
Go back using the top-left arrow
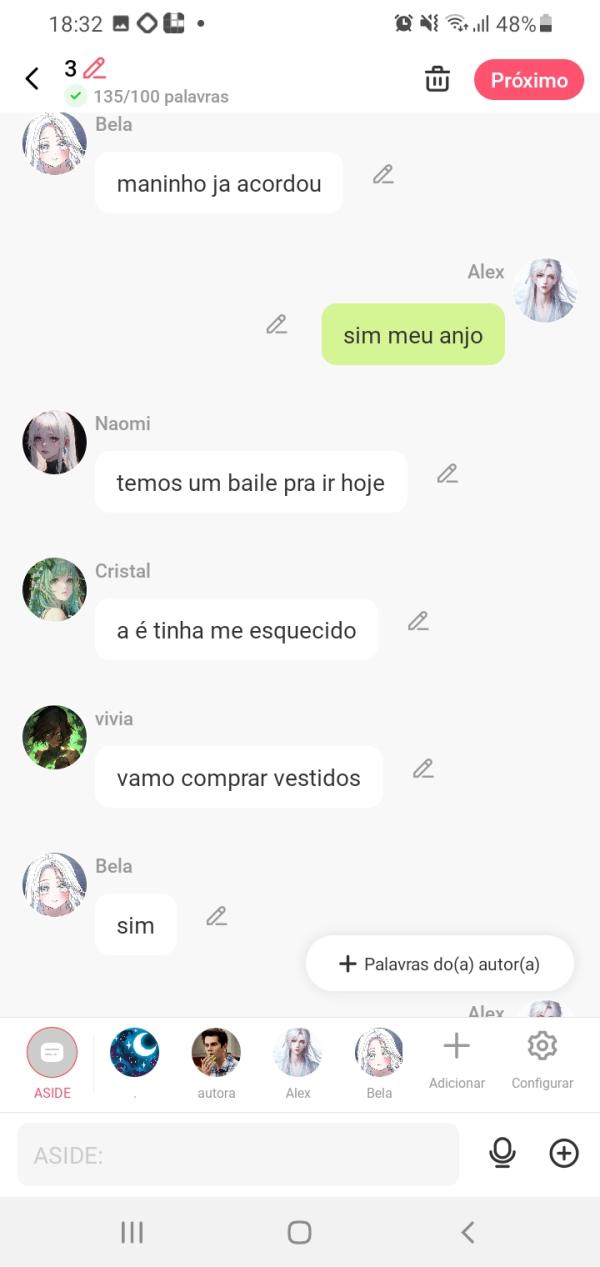32,79
